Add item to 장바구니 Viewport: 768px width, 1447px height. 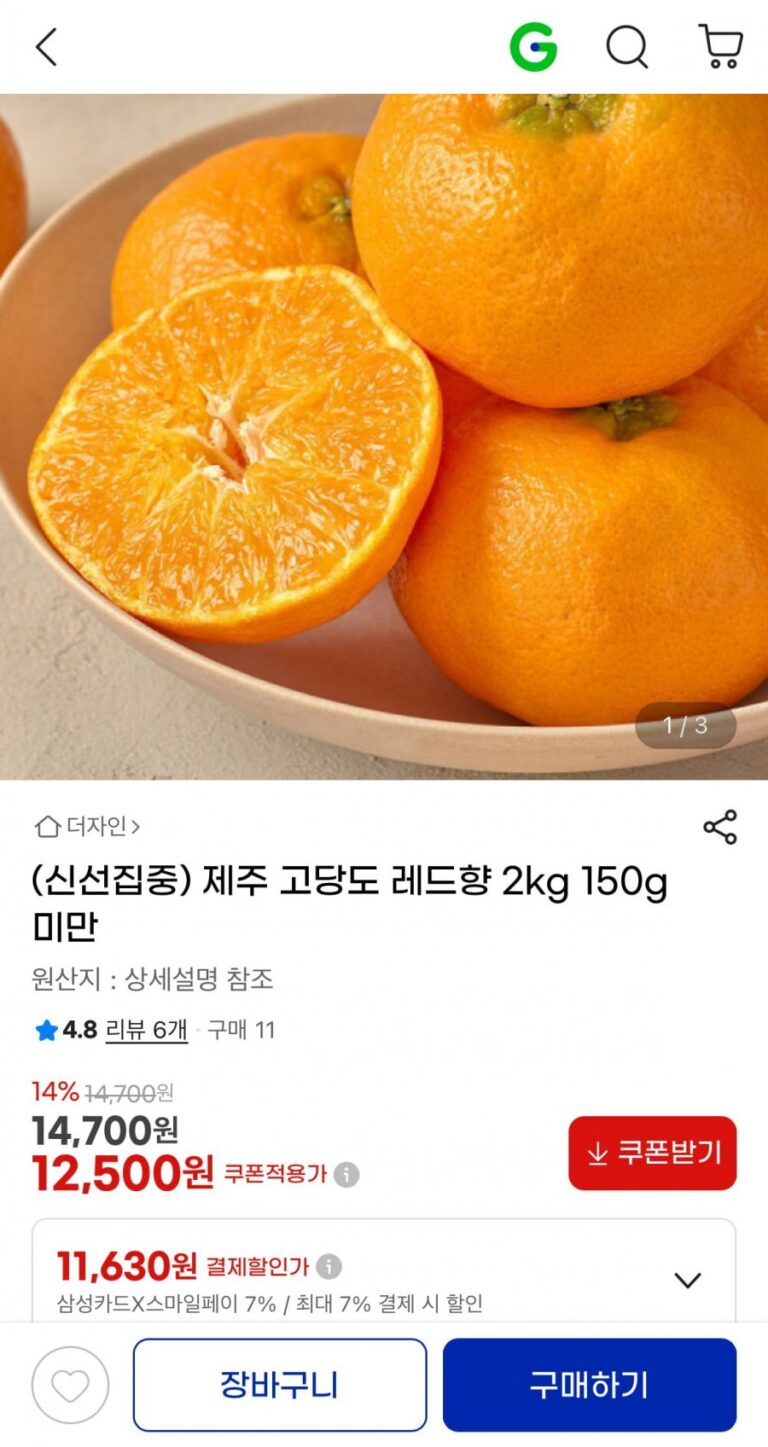coord(279,1385)
